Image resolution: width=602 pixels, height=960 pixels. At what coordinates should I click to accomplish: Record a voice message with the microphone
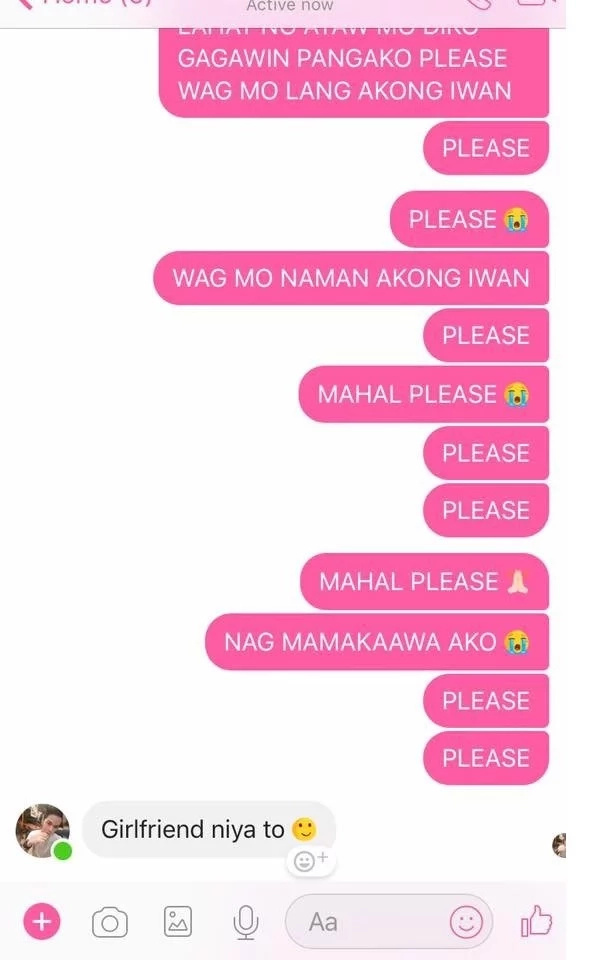(x=245, y=922)
